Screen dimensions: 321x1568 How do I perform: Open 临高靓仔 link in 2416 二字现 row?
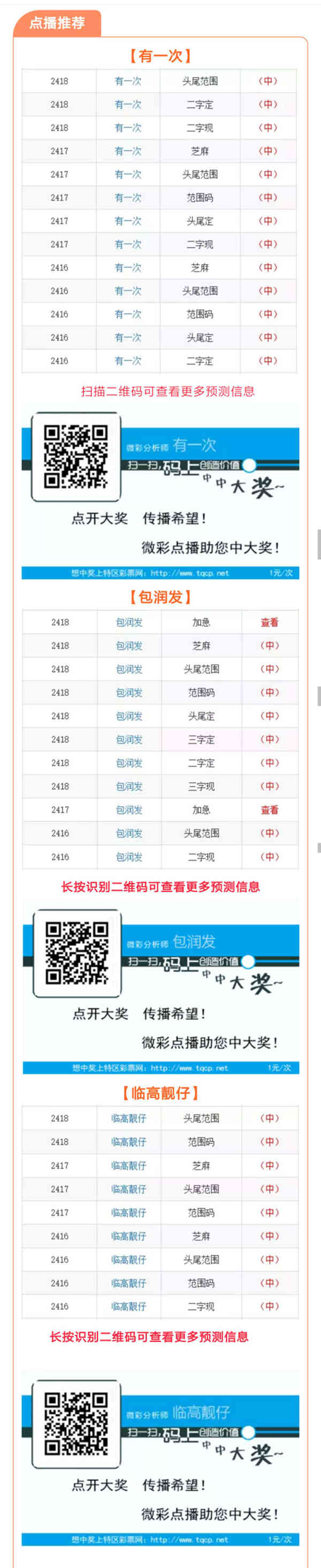[x=128, y=1306]
